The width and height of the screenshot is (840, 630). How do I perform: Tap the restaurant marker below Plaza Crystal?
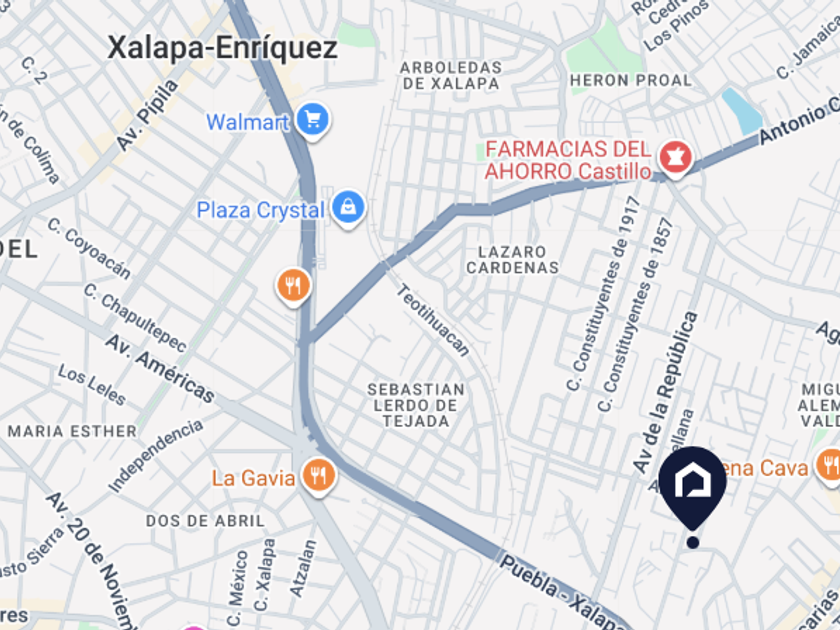[x=293, y=286]
